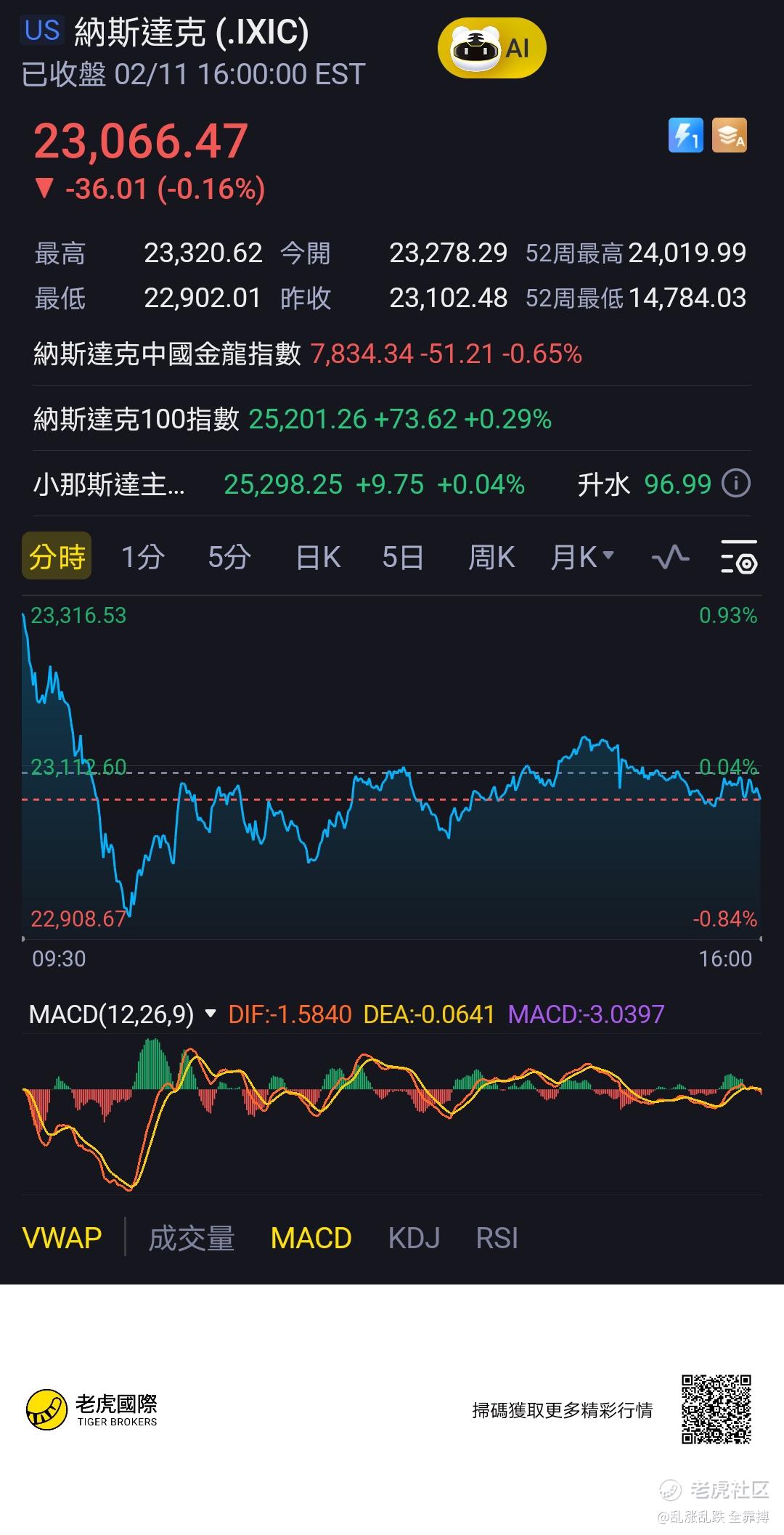Switch to the KDJ indicator
Viewport: 784px width, 1535px height.
pyautogui.click(x=414, y=1238)
